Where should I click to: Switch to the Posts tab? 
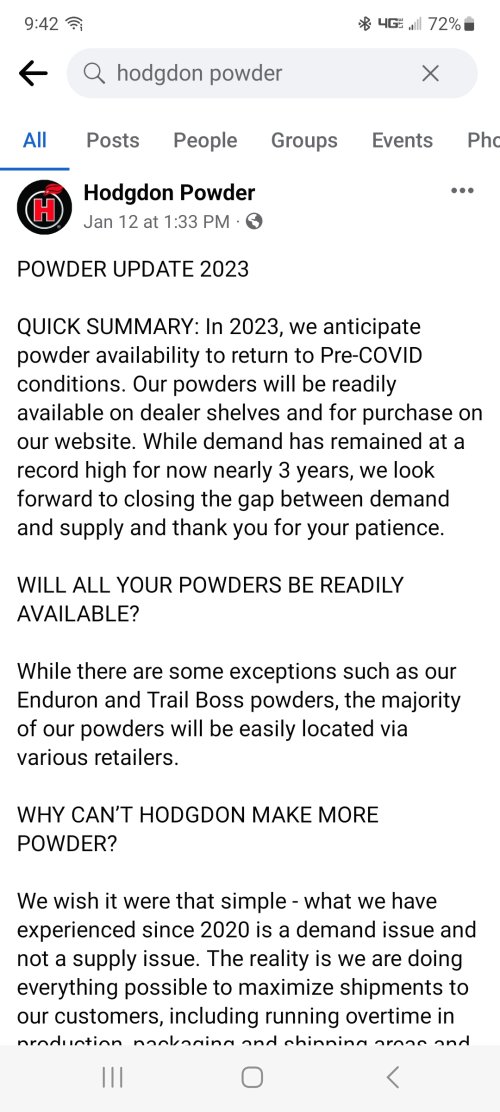point(113,140)
